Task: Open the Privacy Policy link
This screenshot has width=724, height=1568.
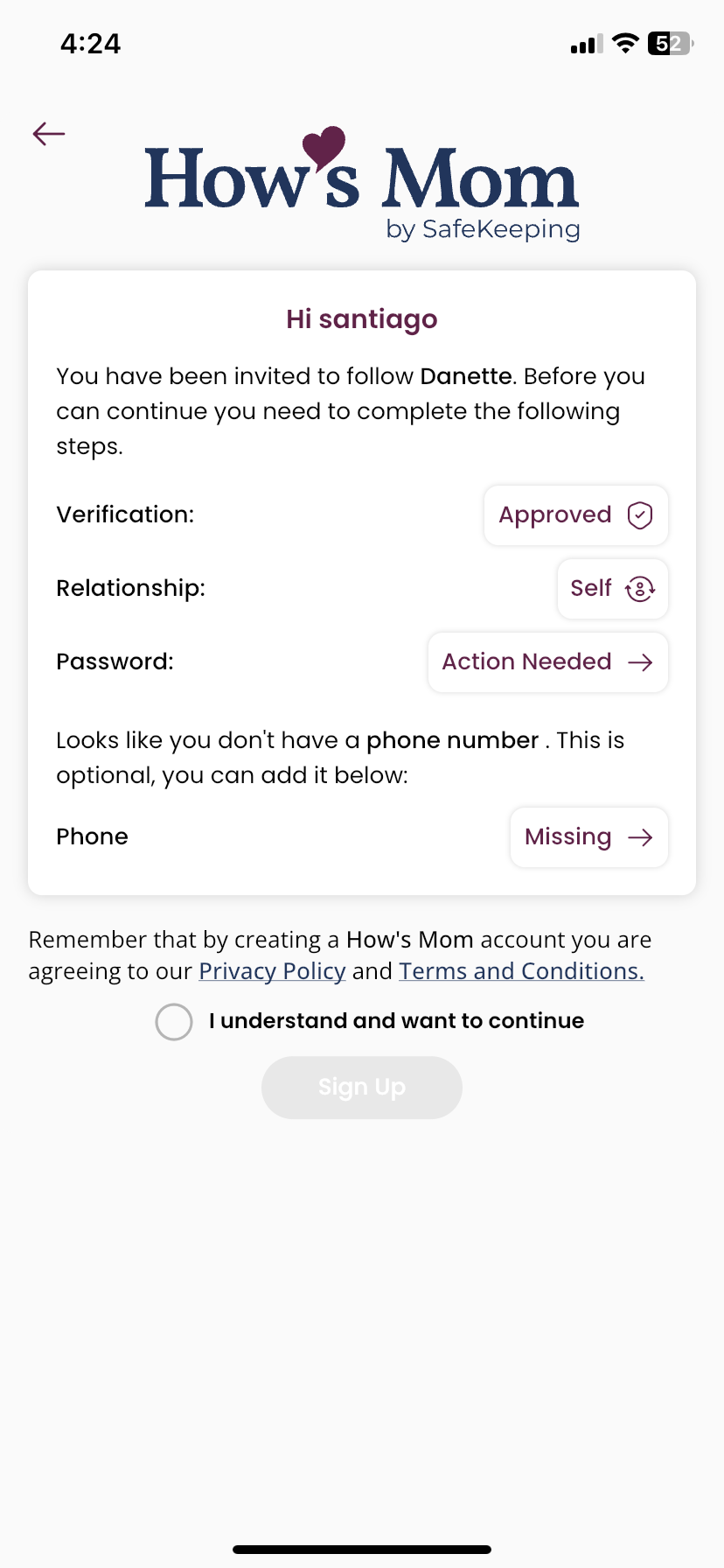Action: [272, 971]
